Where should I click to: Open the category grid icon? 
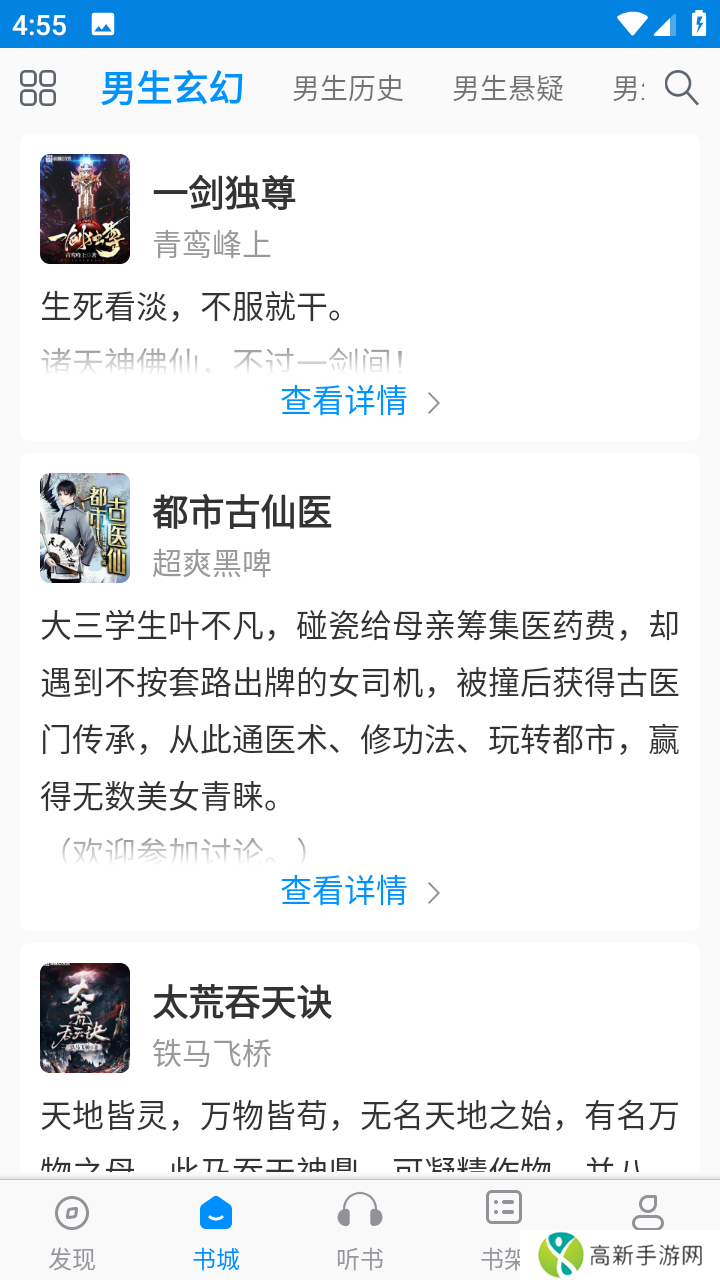(x=37, y=88)
